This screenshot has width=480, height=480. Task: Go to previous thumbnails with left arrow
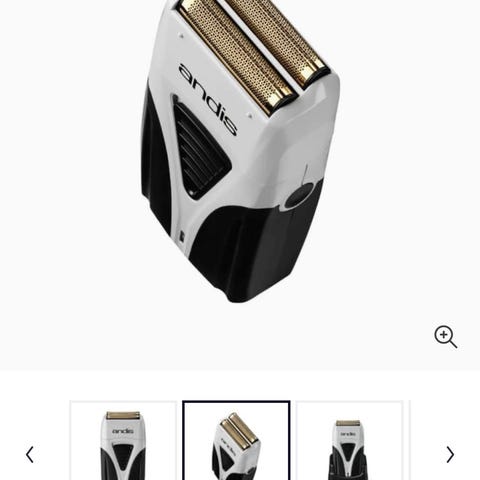point(30,455)
